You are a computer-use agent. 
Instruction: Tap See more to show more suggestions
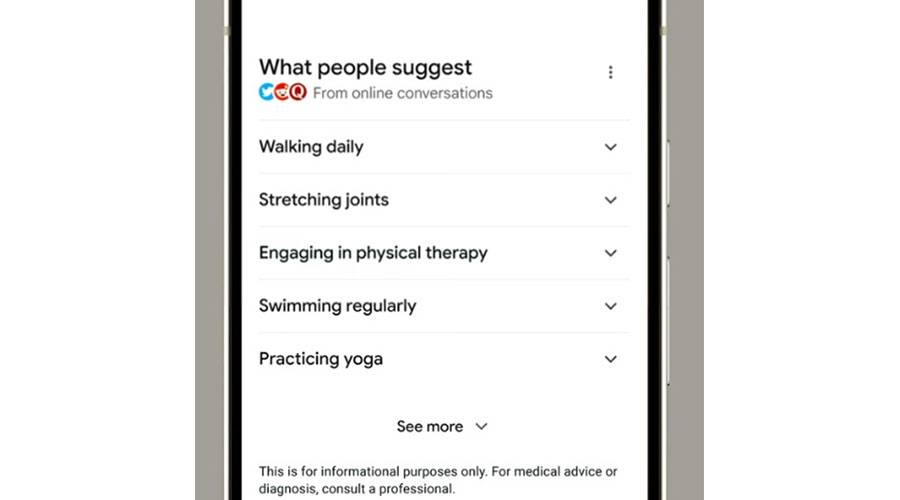point(442,426)
